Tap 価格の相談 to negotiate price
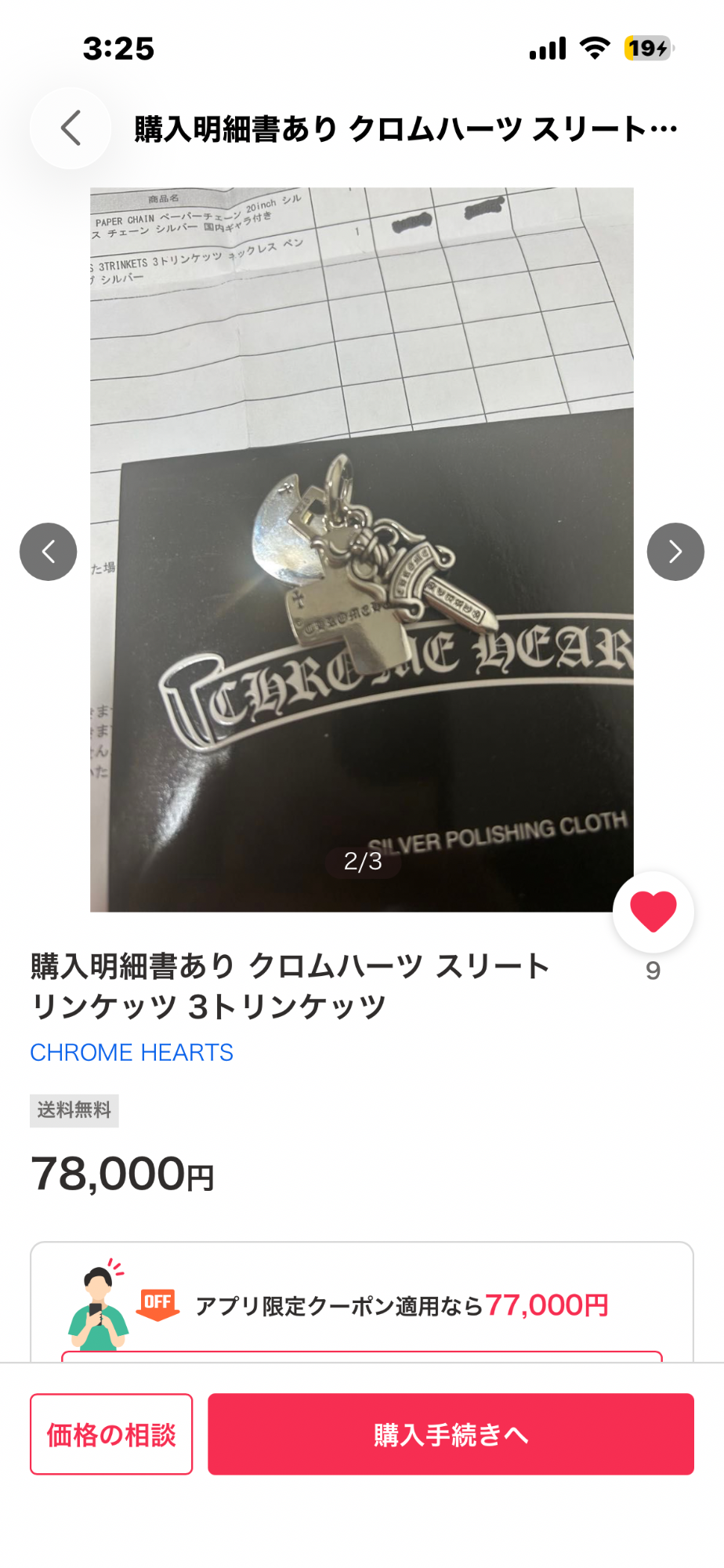The image size is (724, 1568). point(111,1434)
